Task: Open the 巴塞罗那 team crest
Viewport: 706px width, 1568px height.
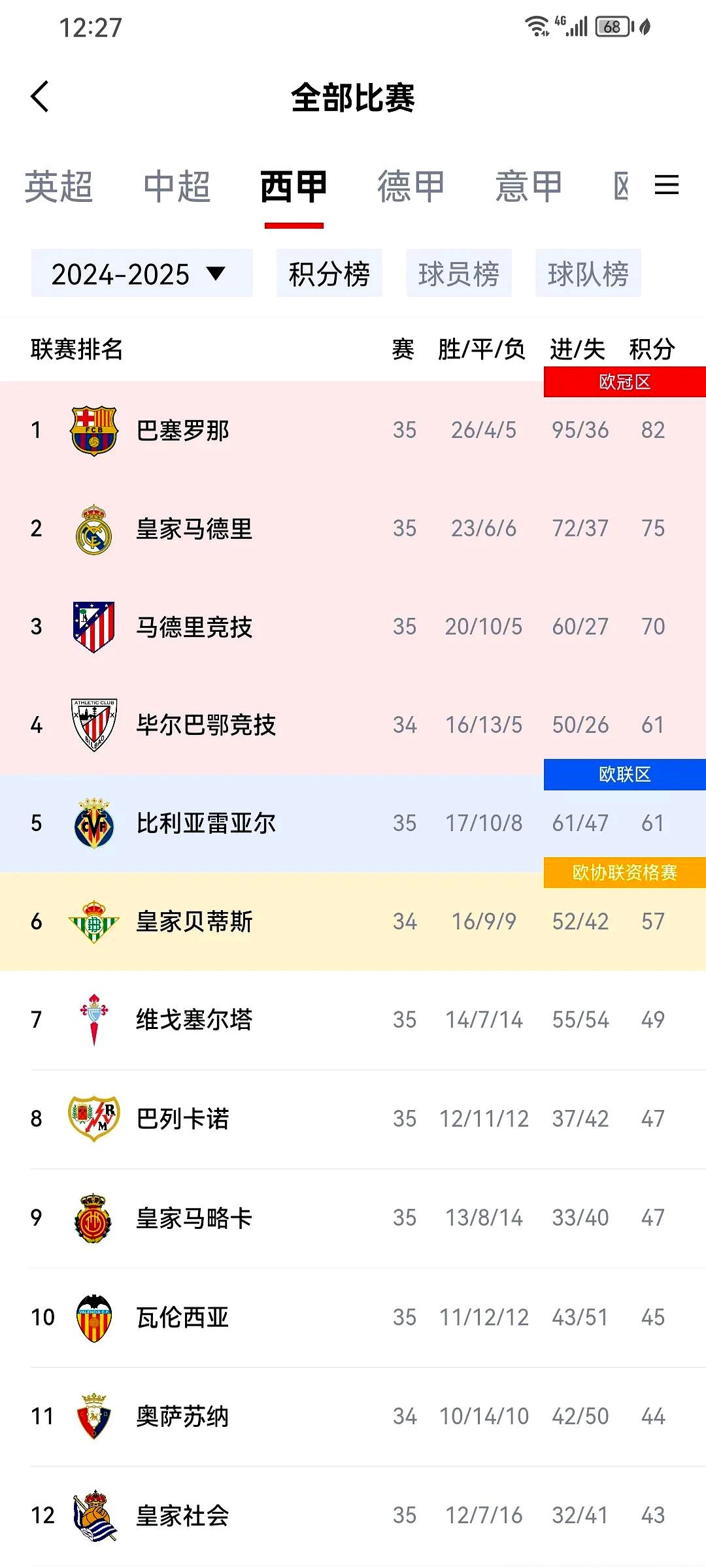Action: point(93,429)
